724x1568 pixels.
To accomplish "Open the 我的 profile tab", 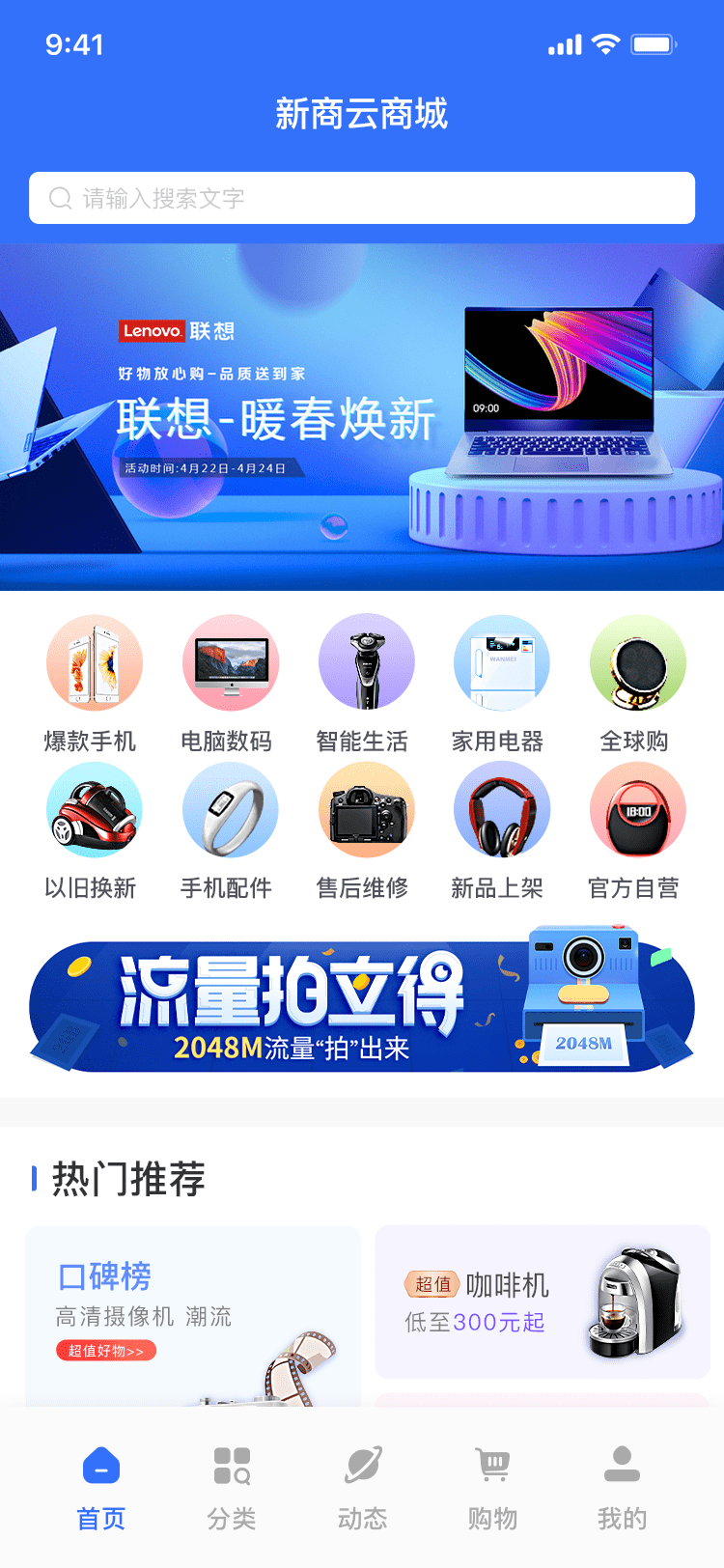I will [622, 1487].
